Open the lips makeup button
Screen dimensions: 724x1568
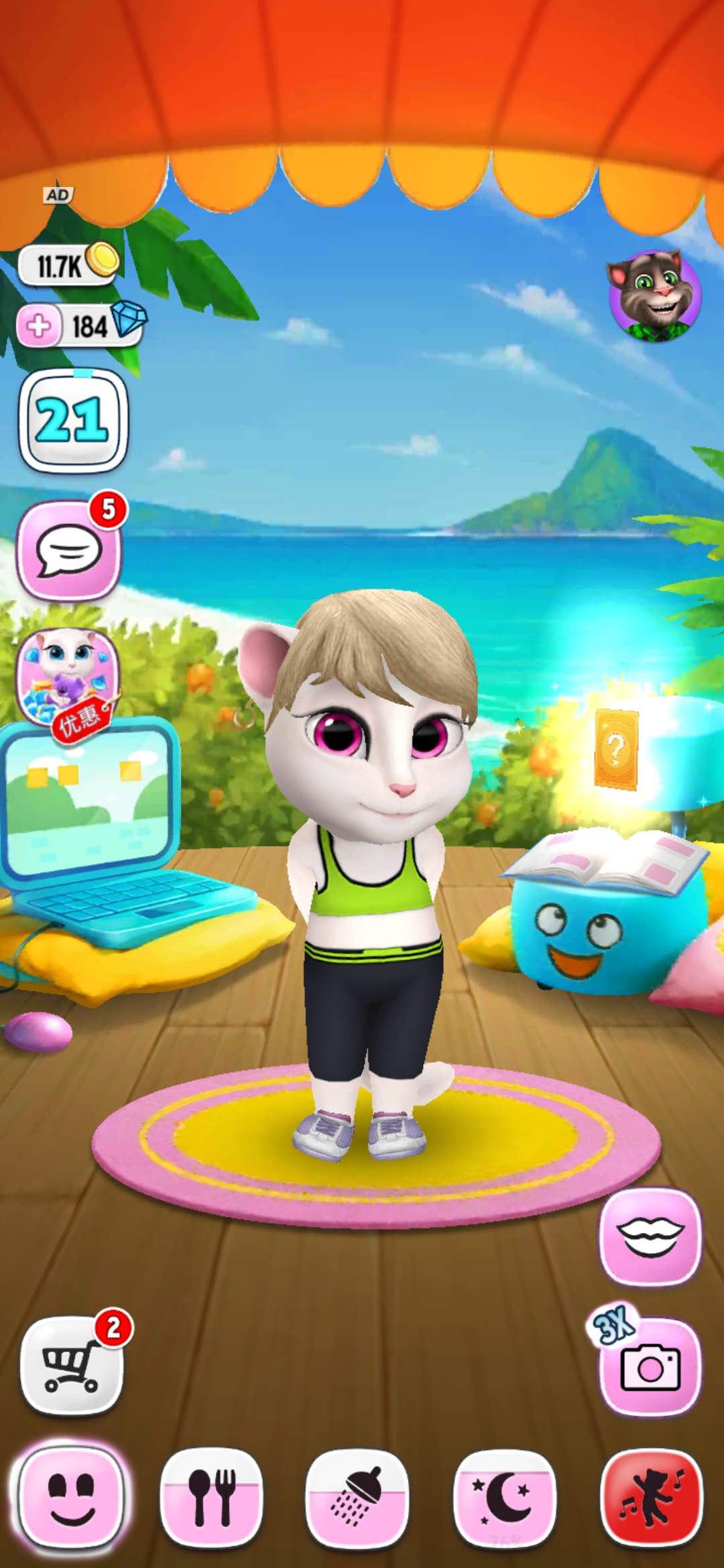(650, 1236)
